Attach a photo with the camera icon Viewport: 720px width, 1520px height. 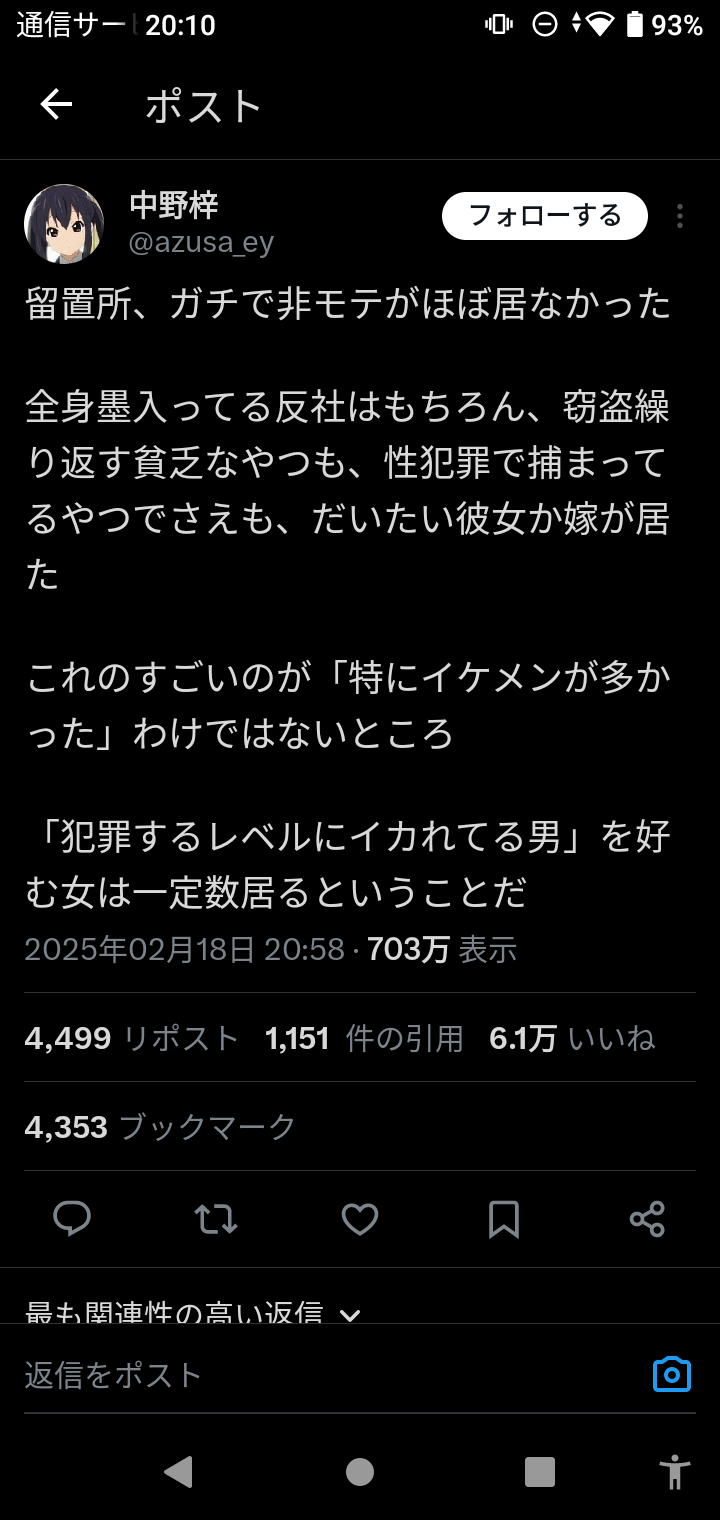(x=672, y=1375)
